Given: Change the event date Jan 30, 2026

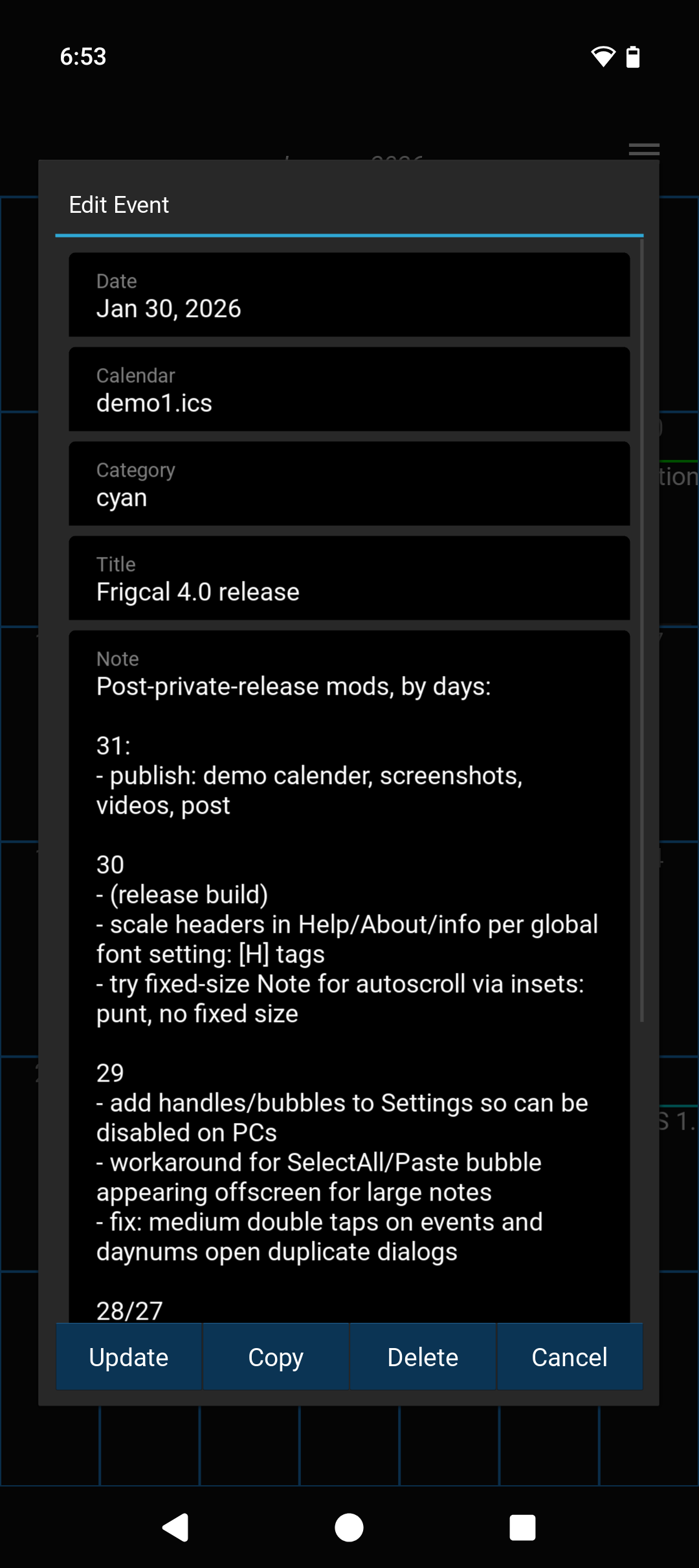Looking at the screenshot, I should pyautogui.click(x=349, y=295).
